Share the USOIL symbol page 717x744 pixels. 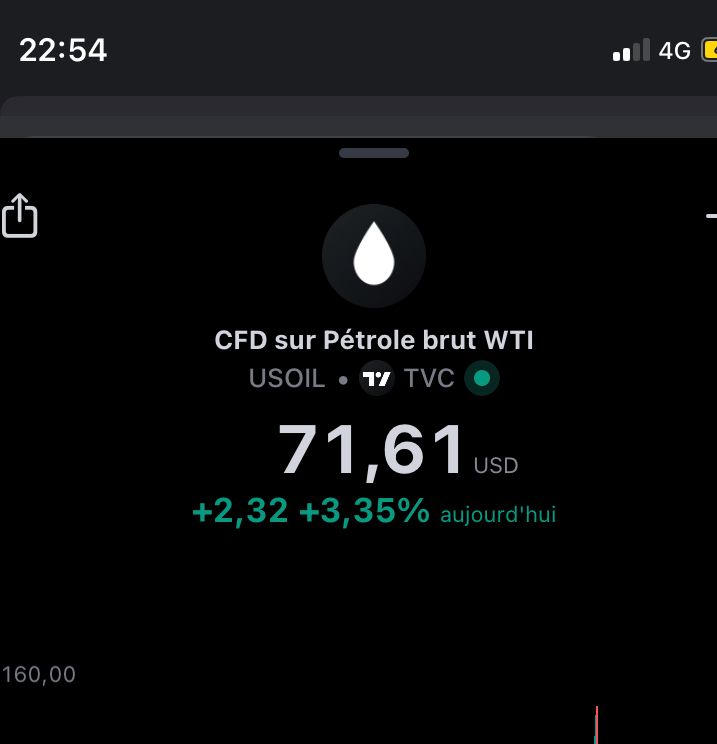pos(19,215)
